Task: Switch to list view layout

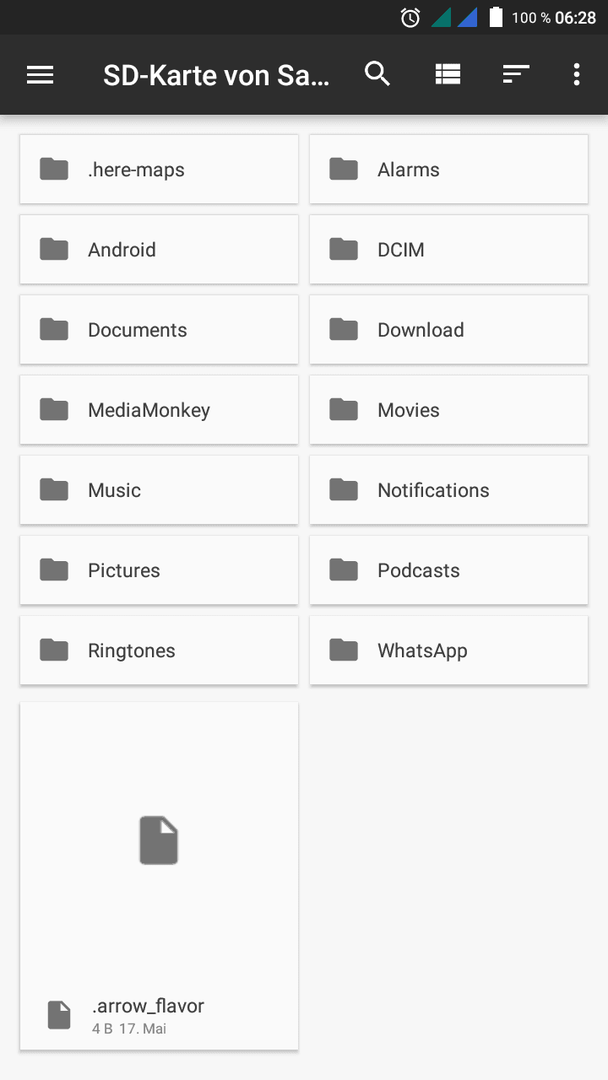Action: (448, 74)
